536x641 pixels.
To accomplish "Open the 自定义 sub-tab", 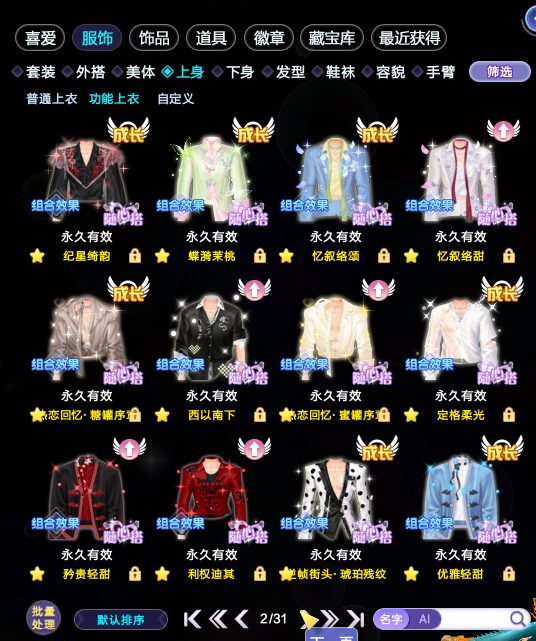I will (175, 99).
